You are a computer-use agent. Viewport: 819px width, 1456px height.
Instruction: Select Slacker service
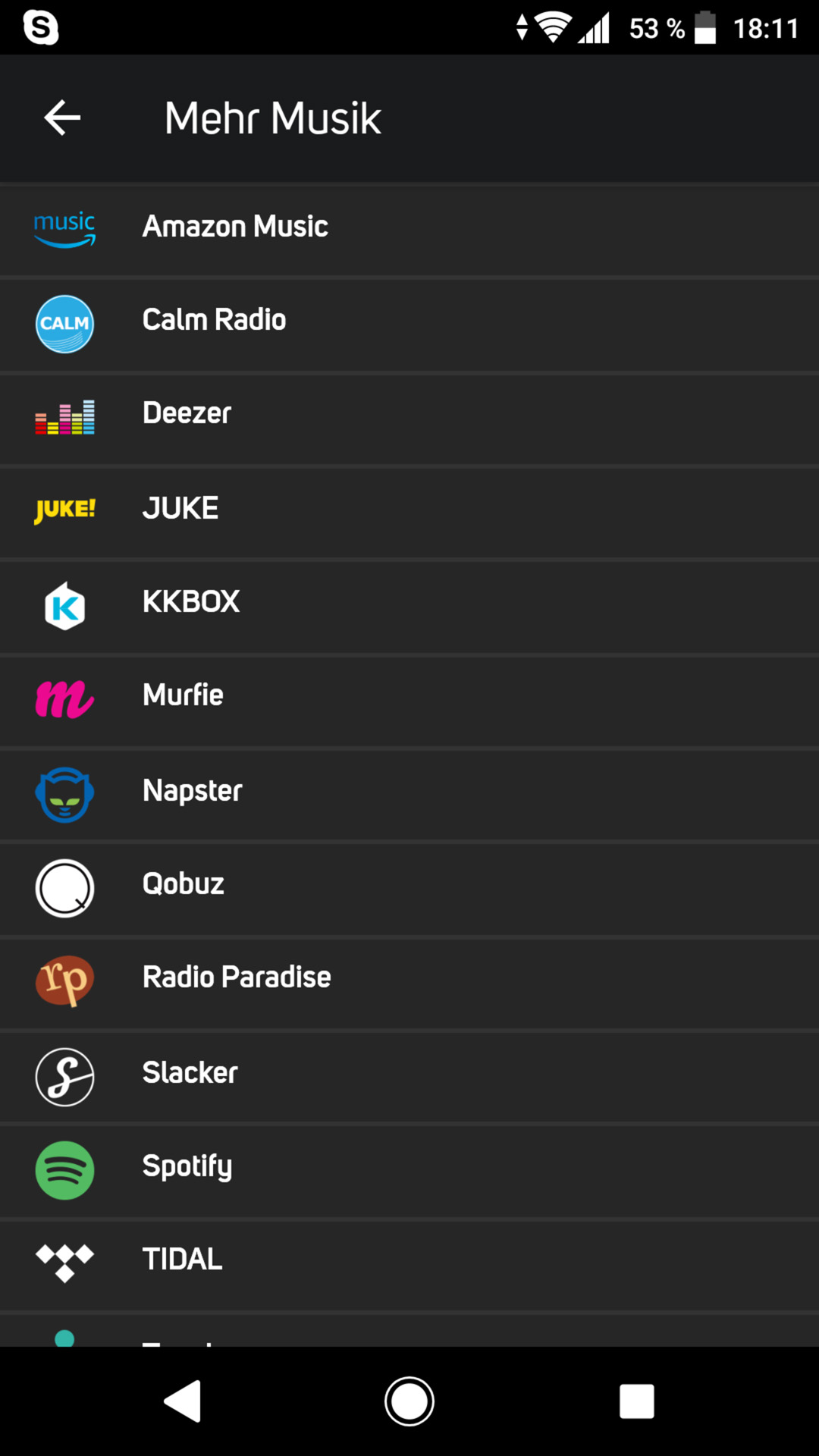[x=409, y=1076]
